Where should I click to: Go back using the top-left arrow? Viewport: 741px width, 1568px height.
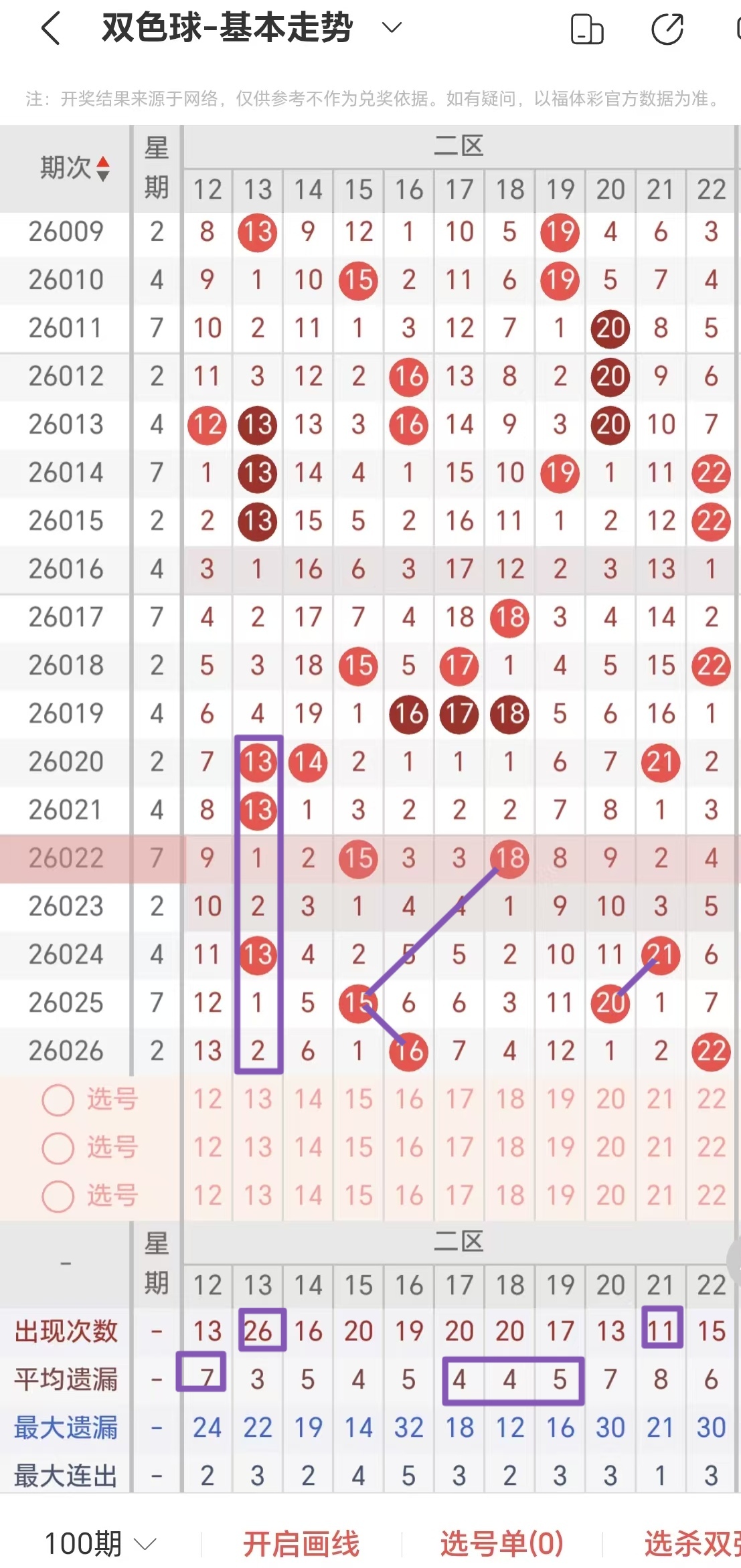coord(52,28)
